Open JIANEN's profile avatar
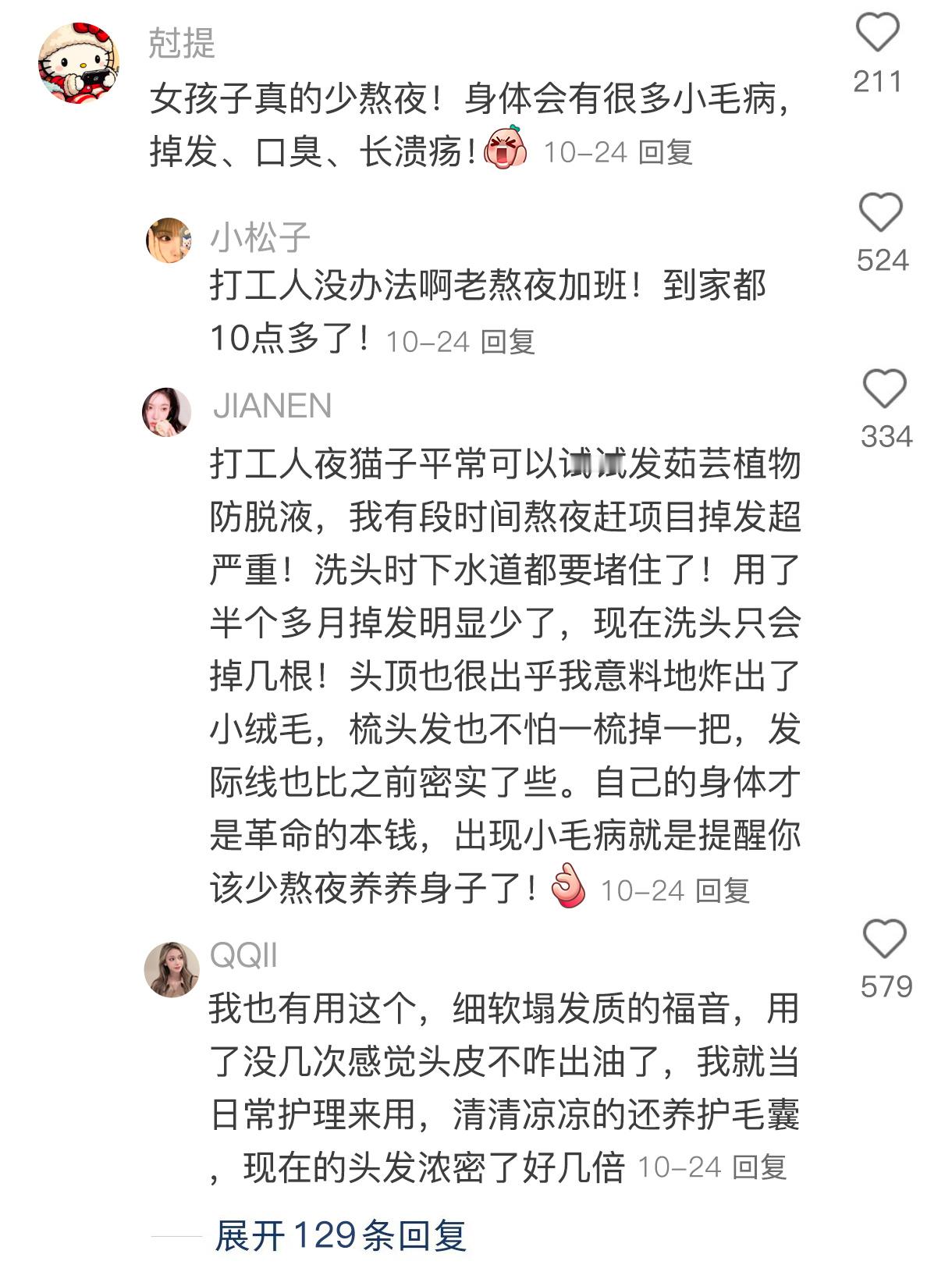The width and height of the screenshot is (952, 1286). [x=166, y=412]
